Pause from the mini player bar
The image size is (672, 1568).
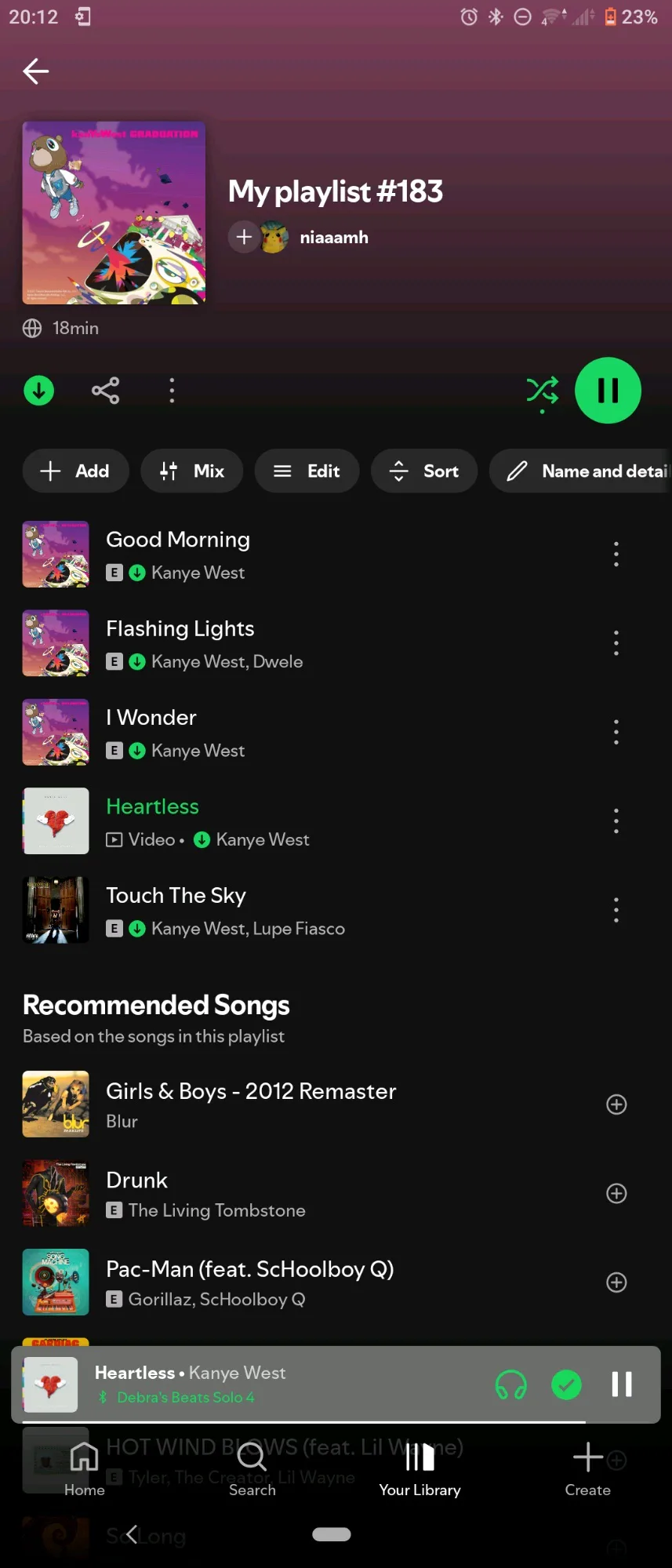coord(622,1384)
